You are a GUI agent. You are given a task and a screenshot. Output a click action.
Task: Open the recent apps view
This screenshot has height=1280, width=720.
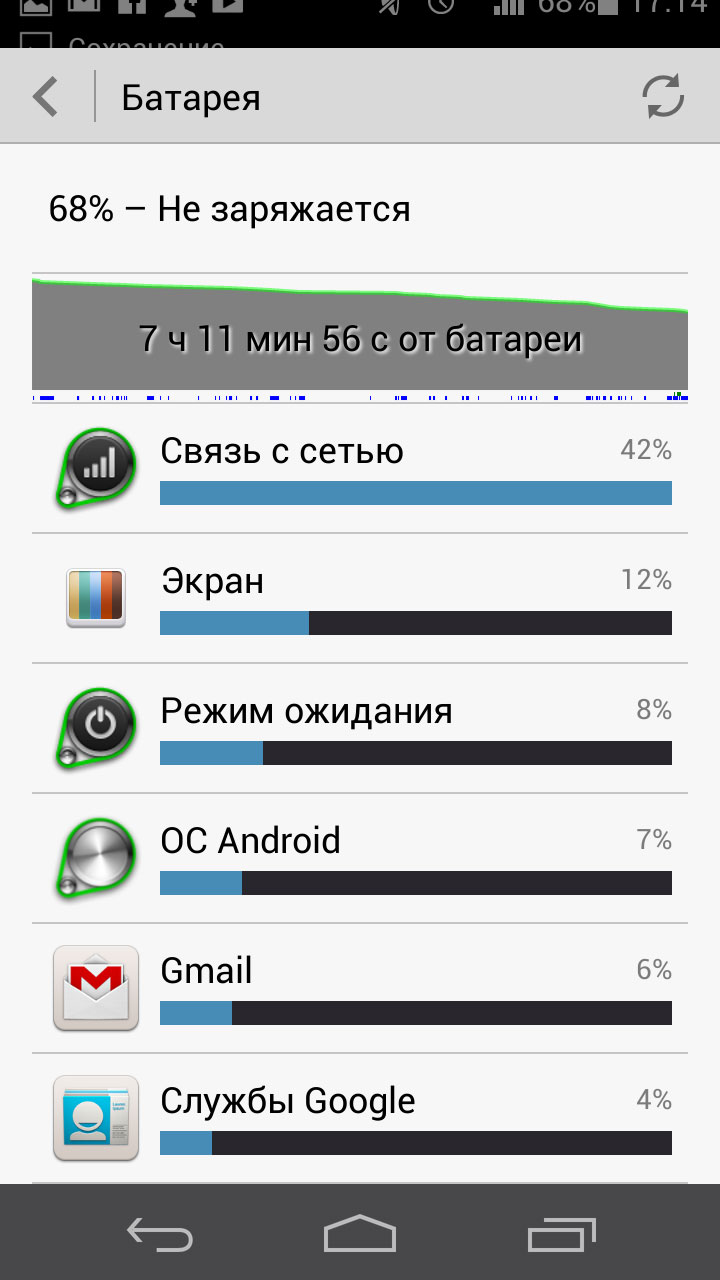click(561, 1233)
